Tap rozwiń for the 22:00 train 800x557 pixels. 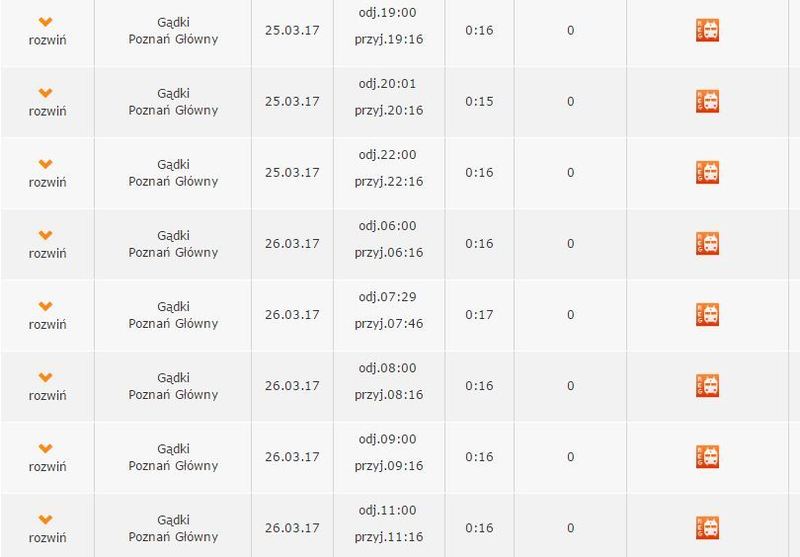tap(47, 173)
